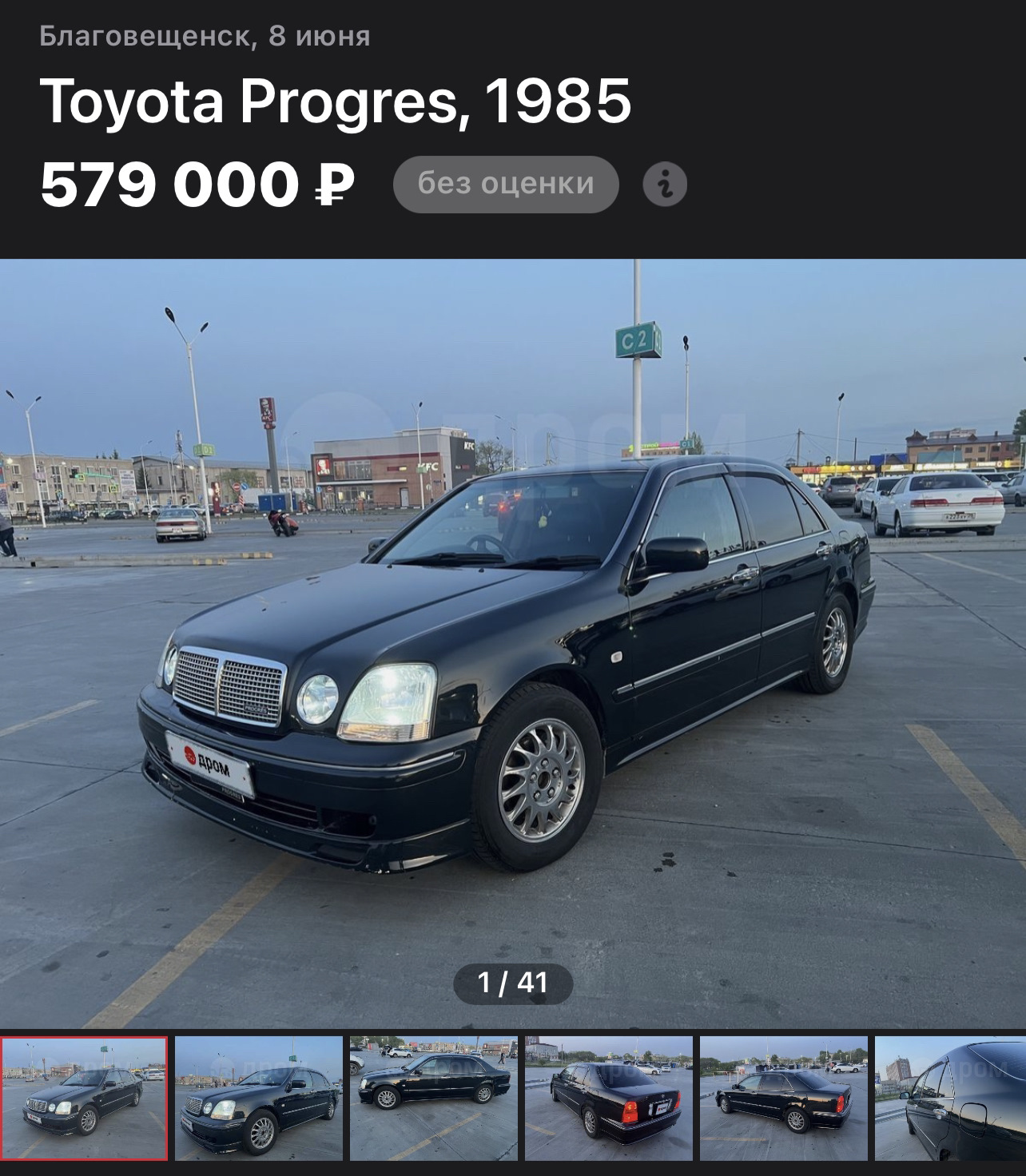
Task: Select the listing title Toyota Progres, 1985
Action: [336, 104]
